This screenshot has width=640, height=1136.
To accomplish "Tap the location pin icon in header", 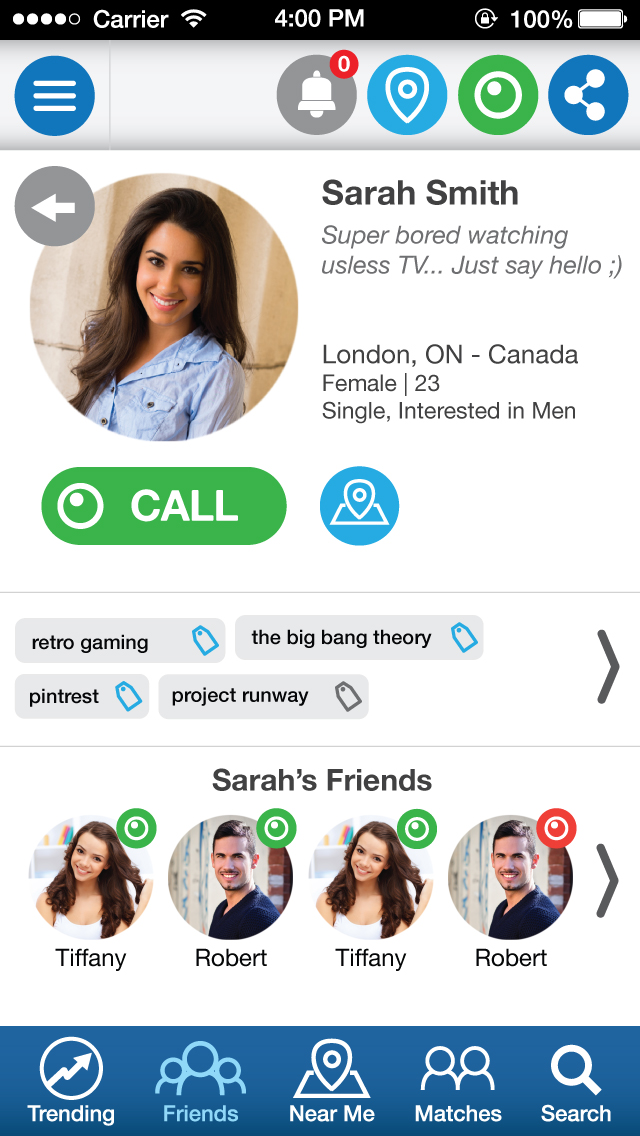I will (406, 96).
